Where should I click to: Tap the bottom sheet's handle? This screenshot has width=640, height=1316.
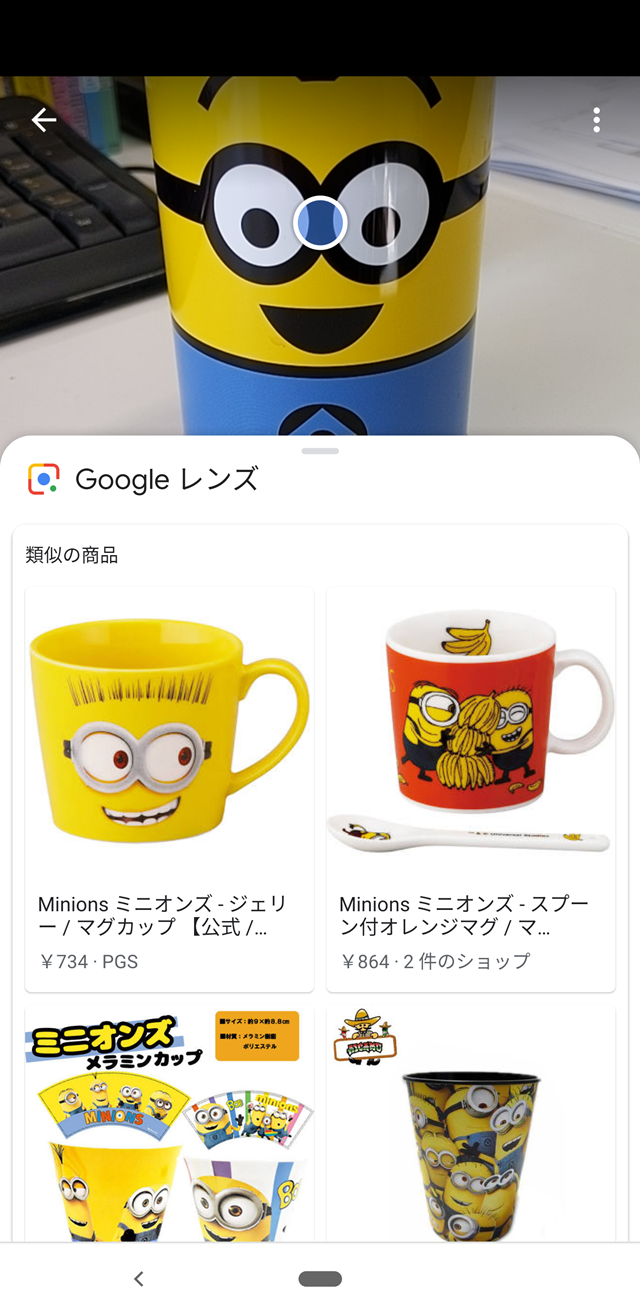click(x=320, y=451)
